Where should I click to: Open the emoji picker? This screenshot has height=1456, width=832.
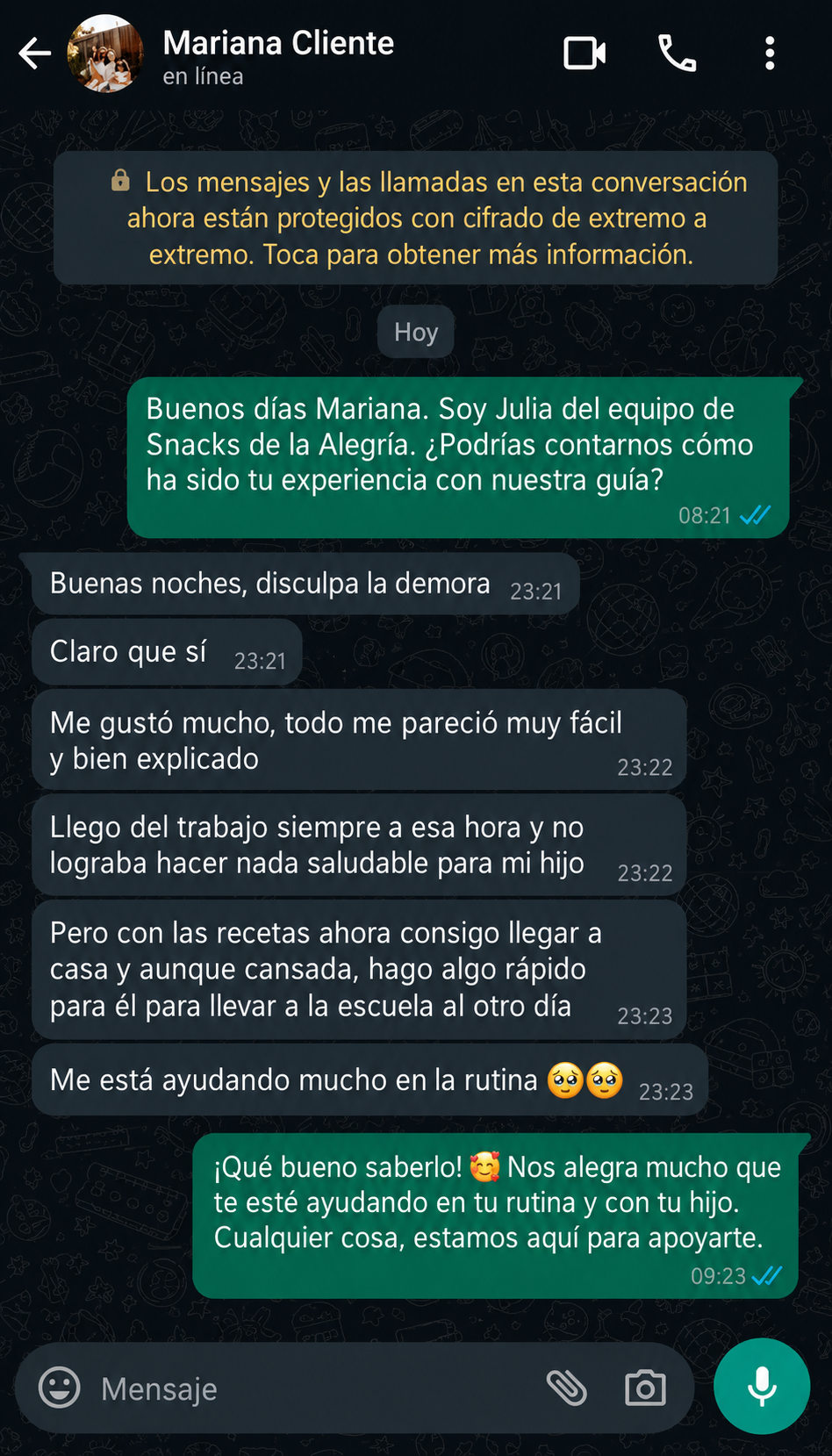pyautogui.click(x=60, y=1388)
